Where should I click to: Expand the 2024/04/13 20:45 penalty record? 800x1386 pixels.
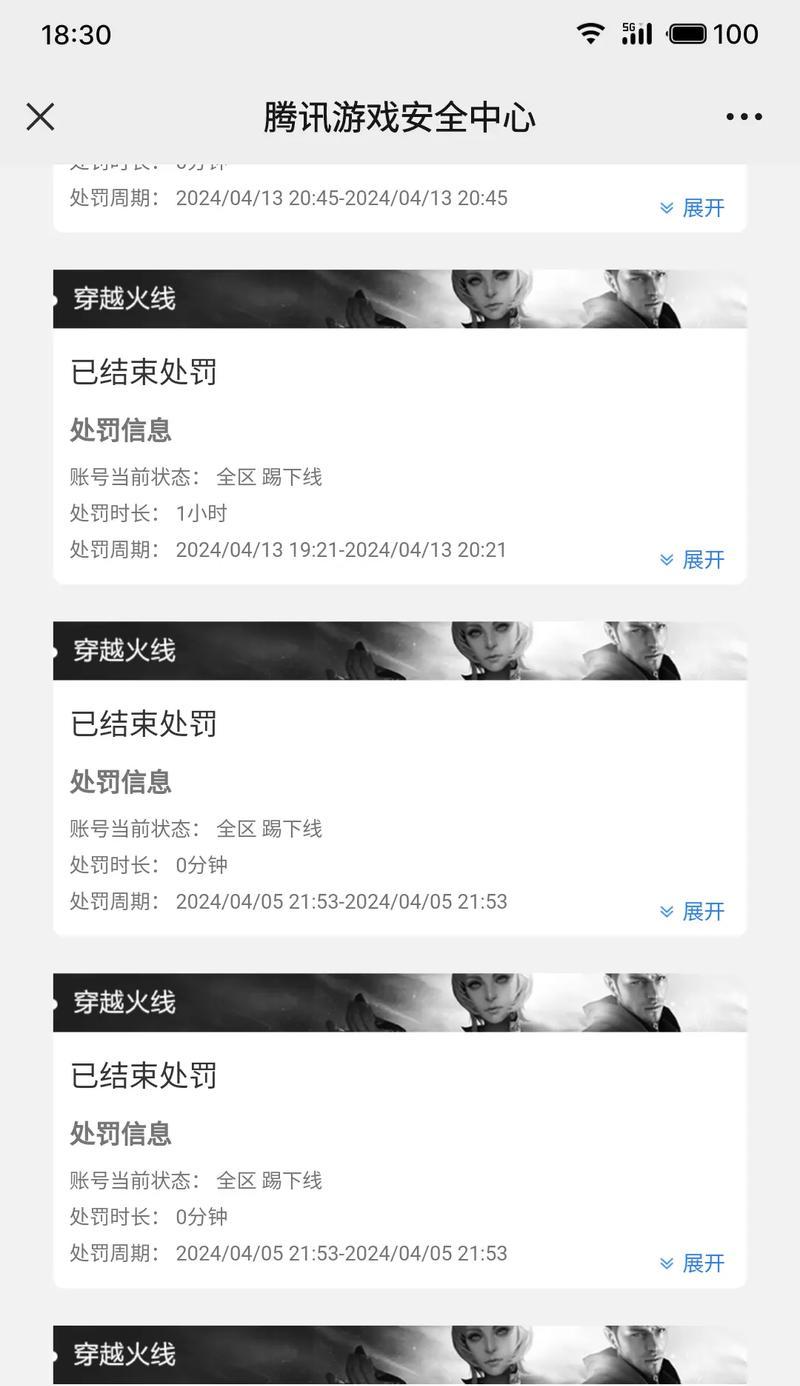tap(692, 208)
